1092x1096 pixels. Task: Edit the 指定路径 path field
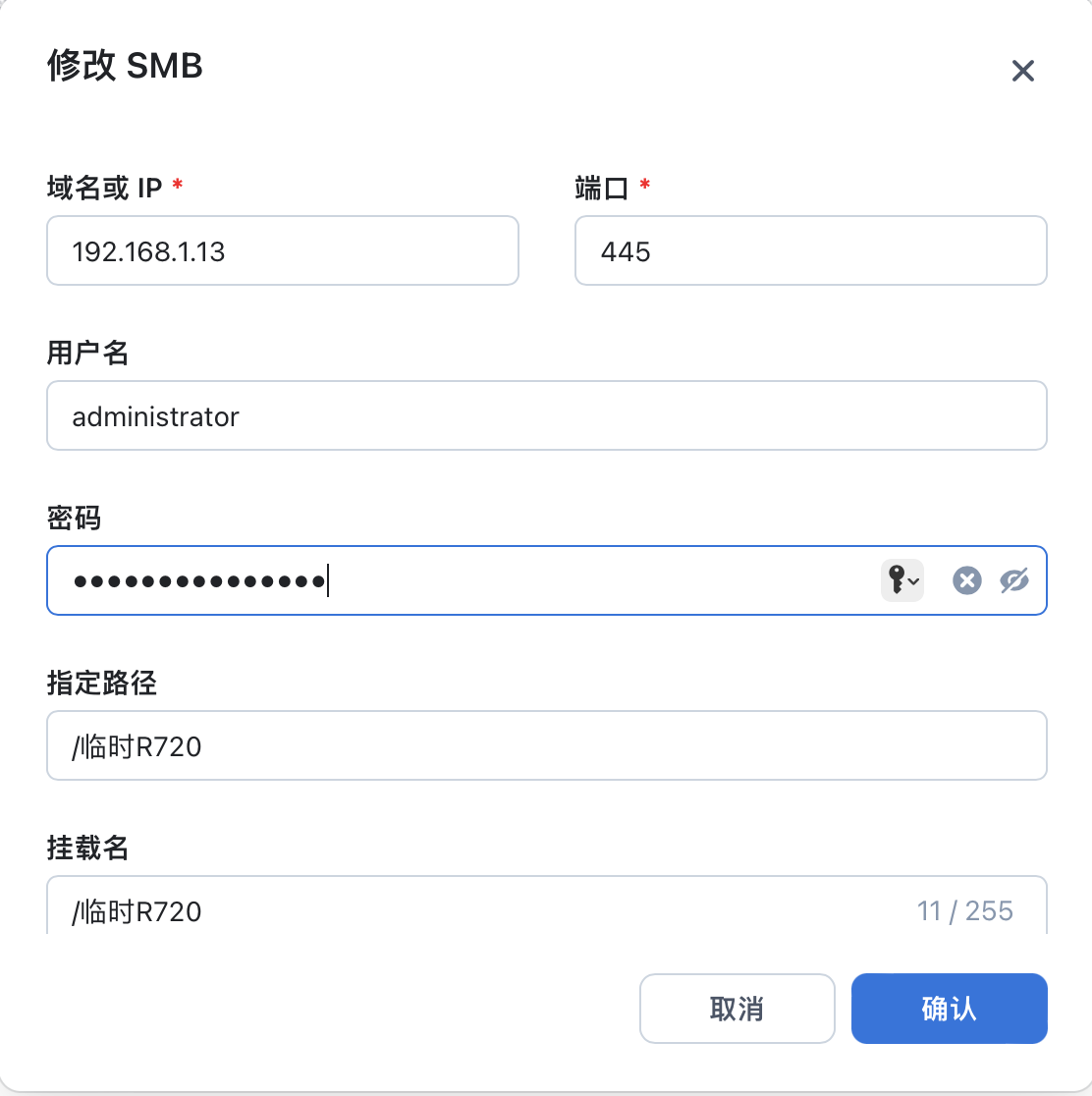point(546,746)
